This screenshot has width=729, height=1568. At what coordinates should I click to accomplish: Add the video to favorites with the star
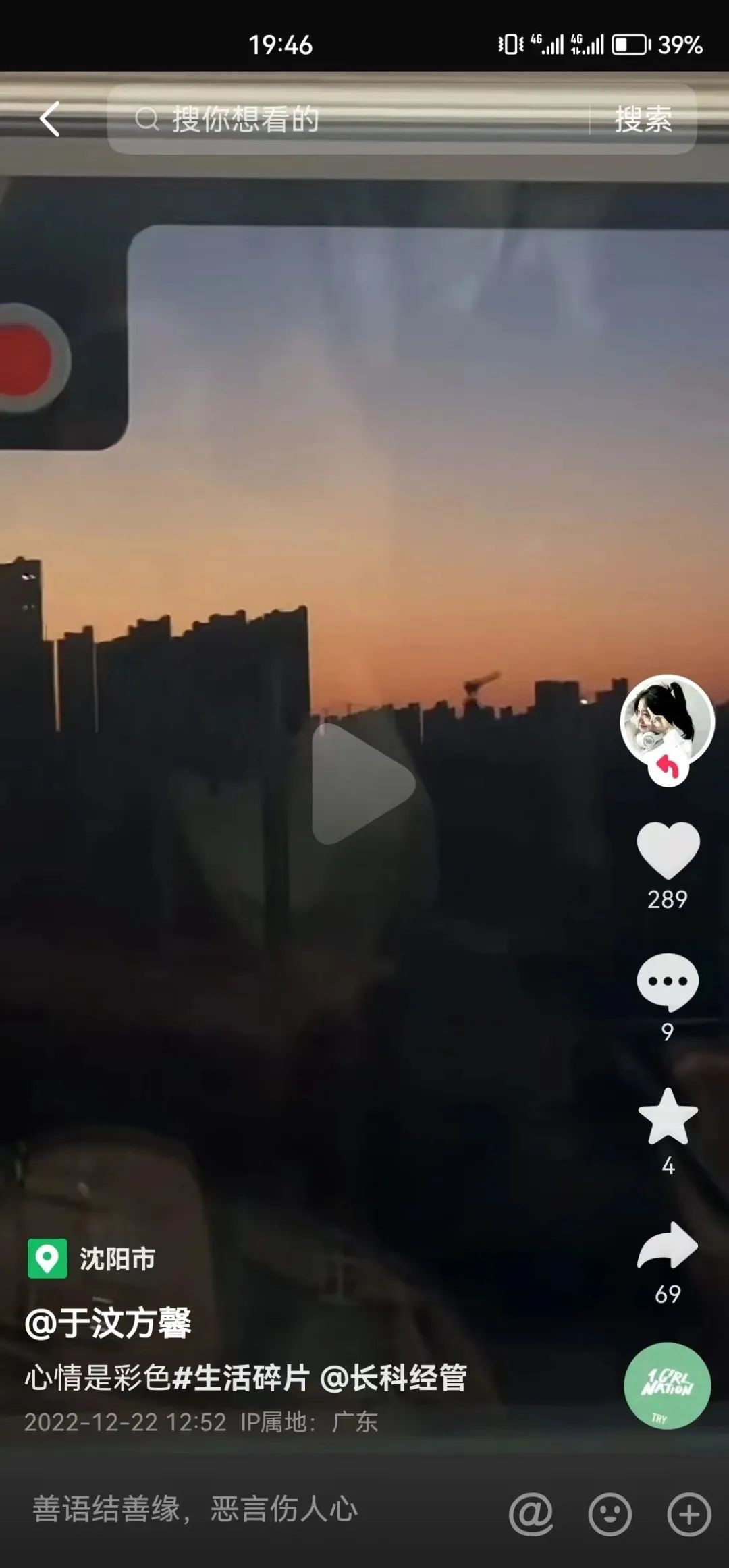click(x=668, y=1117)
